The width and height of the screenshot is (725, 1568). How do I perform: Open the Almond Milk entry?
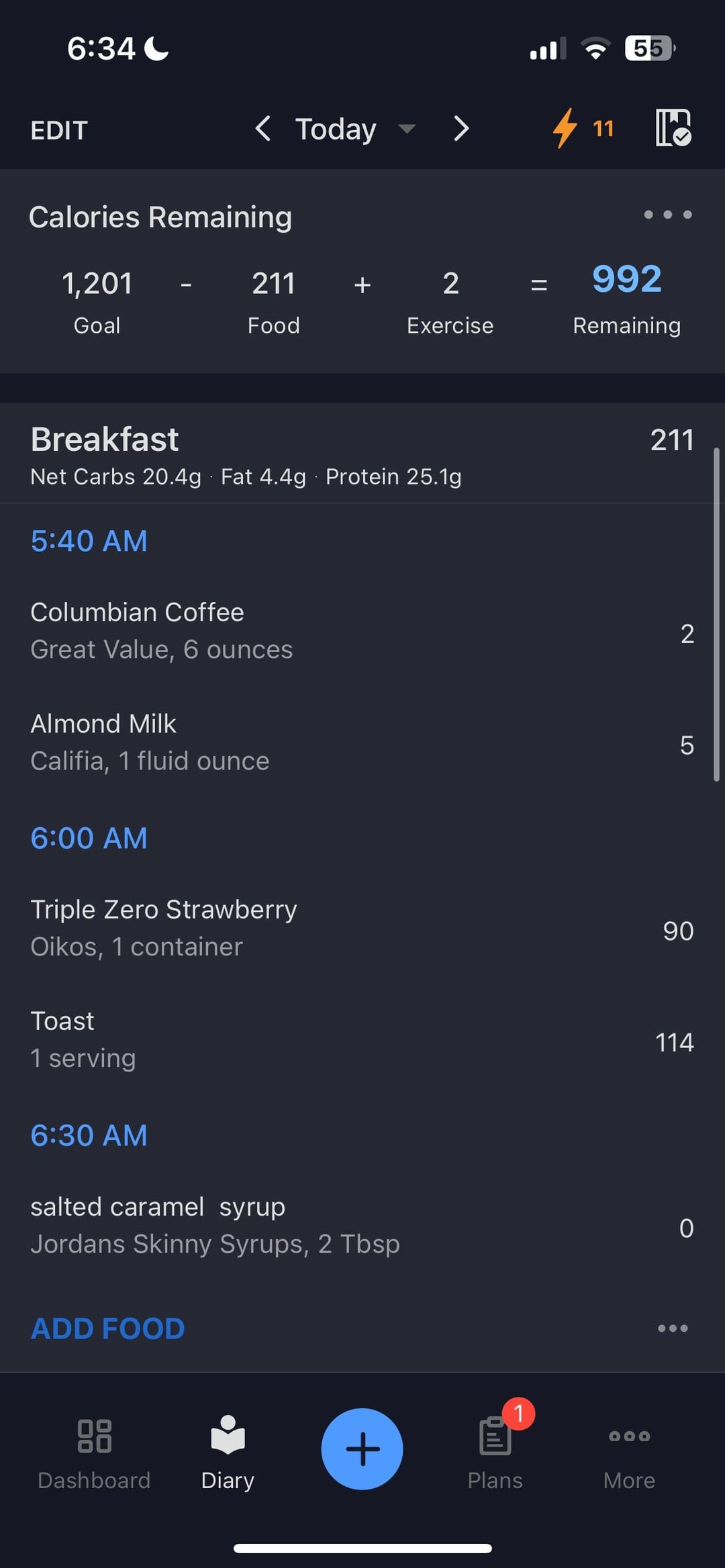click(362, 743)
